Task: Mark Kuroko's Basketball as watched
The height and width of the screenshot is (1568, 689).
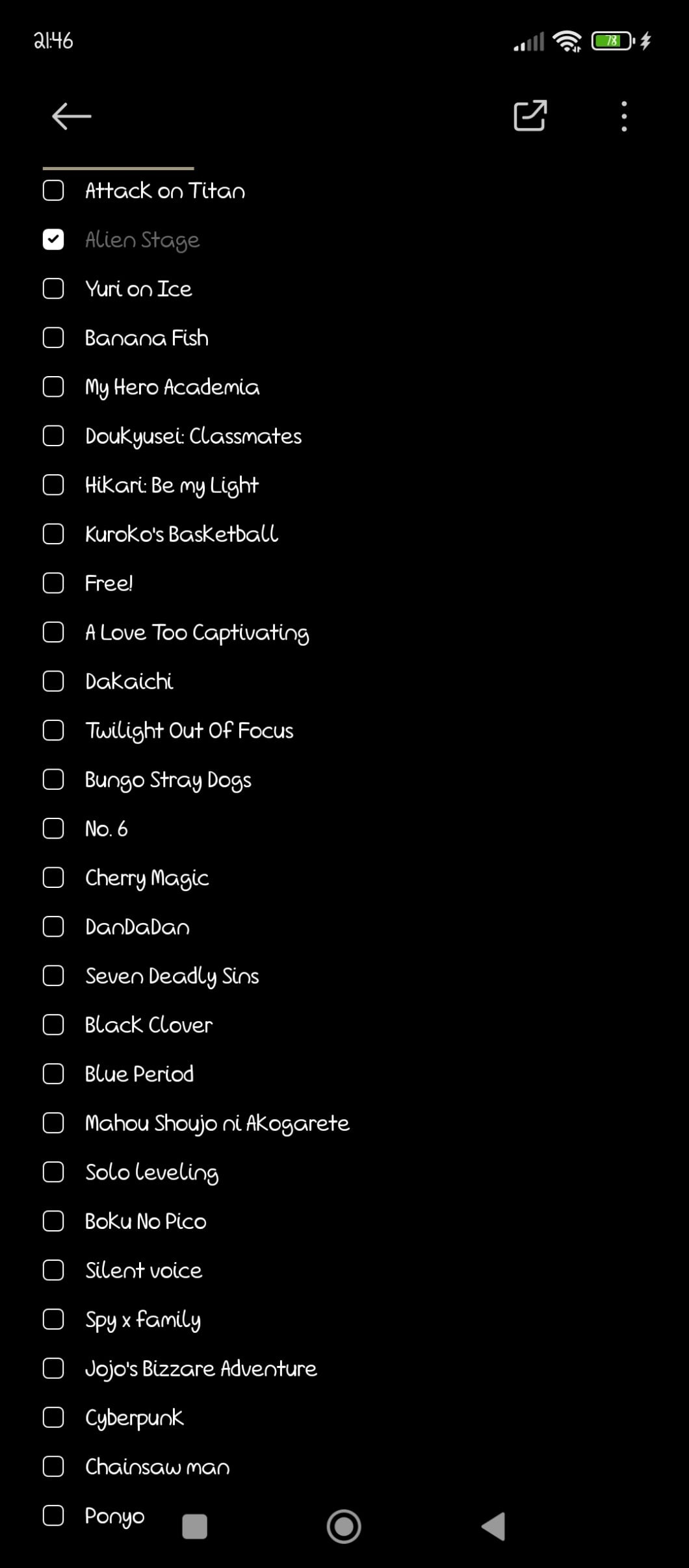Action: pyautogui.click(x=53, y=534)
